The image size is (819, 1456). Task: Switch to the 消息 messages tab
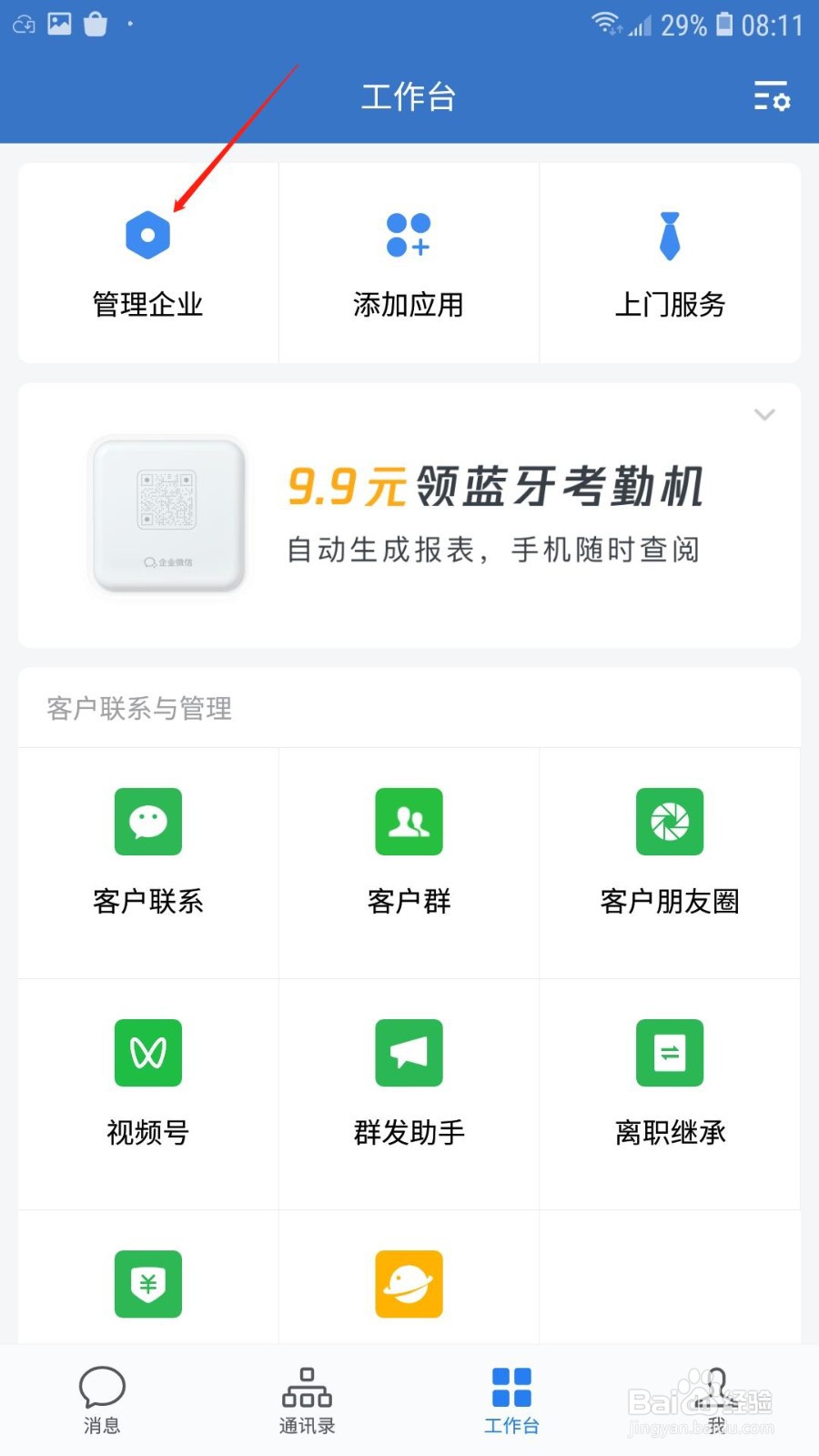coord(102,1399)
